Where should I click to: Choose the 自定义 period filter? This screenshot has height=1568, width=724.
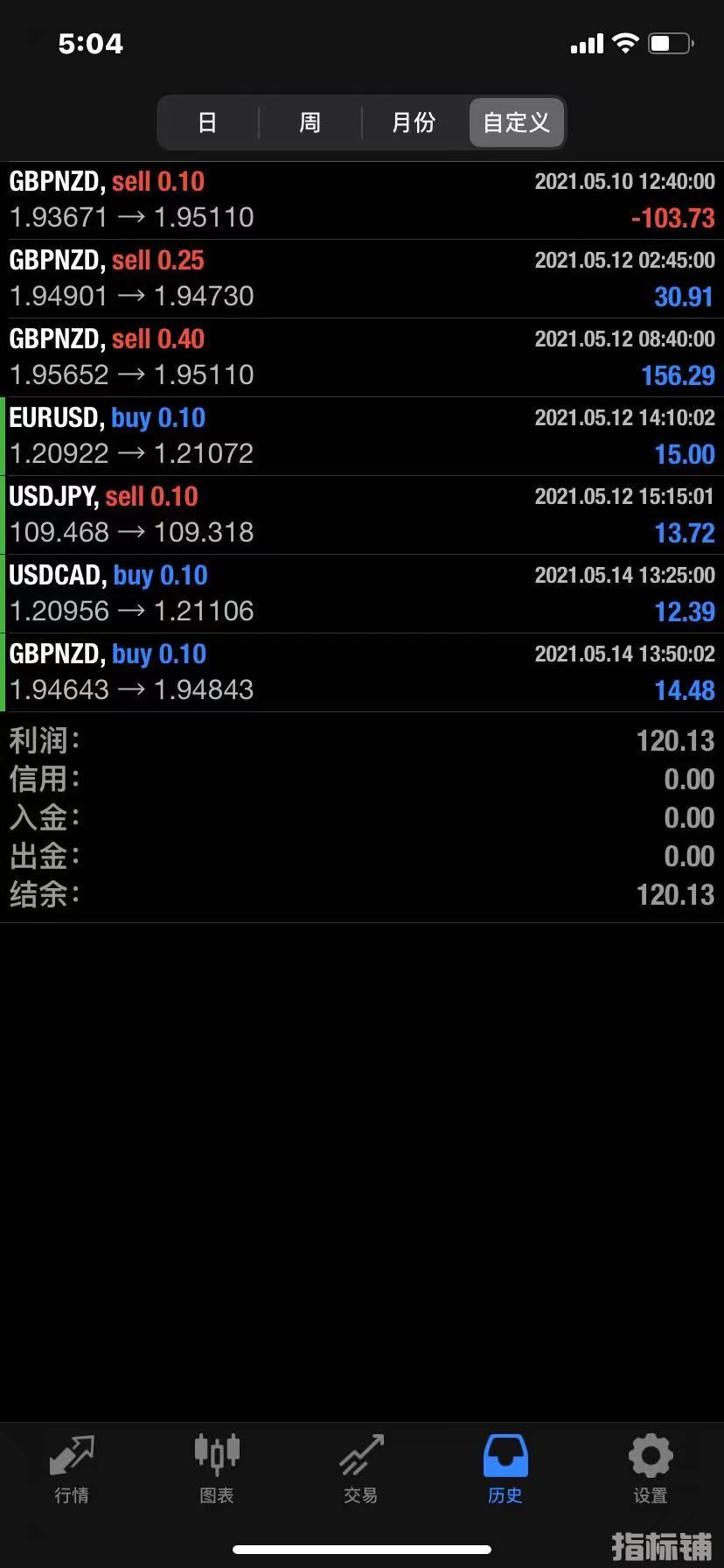point(517,122)
